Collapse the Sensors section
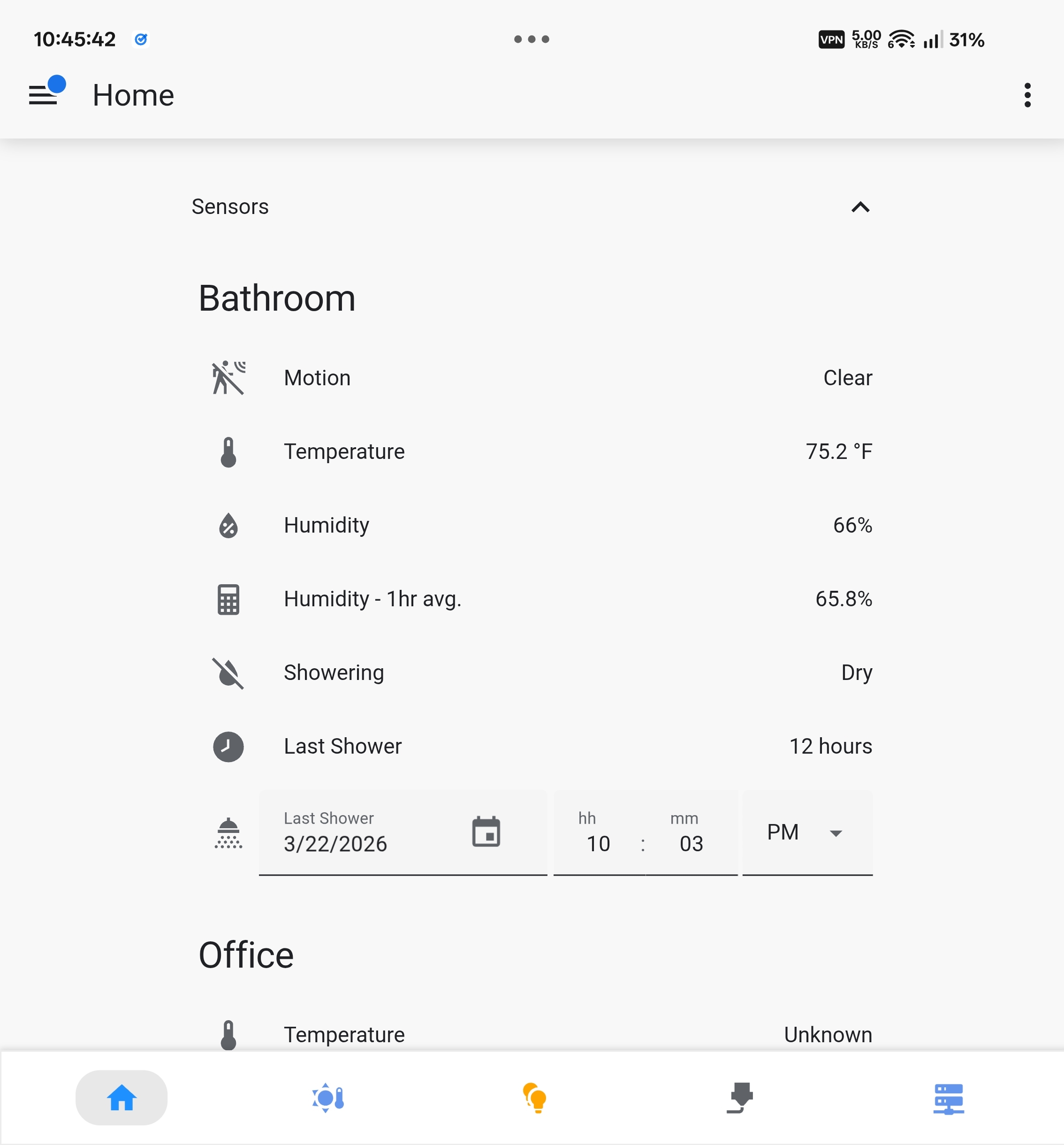 (860, 207)
